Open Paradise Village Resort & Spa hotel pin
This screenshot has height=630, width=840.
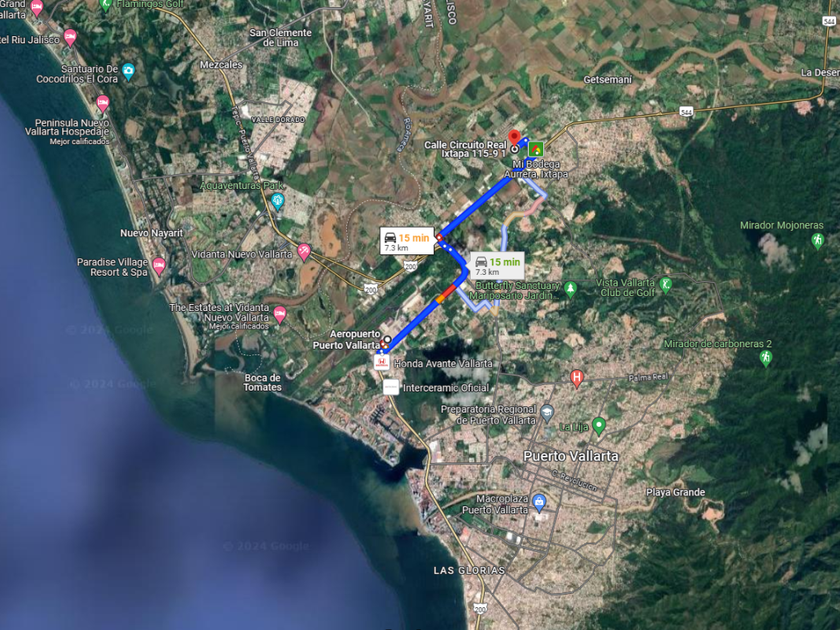click(159, 265)
